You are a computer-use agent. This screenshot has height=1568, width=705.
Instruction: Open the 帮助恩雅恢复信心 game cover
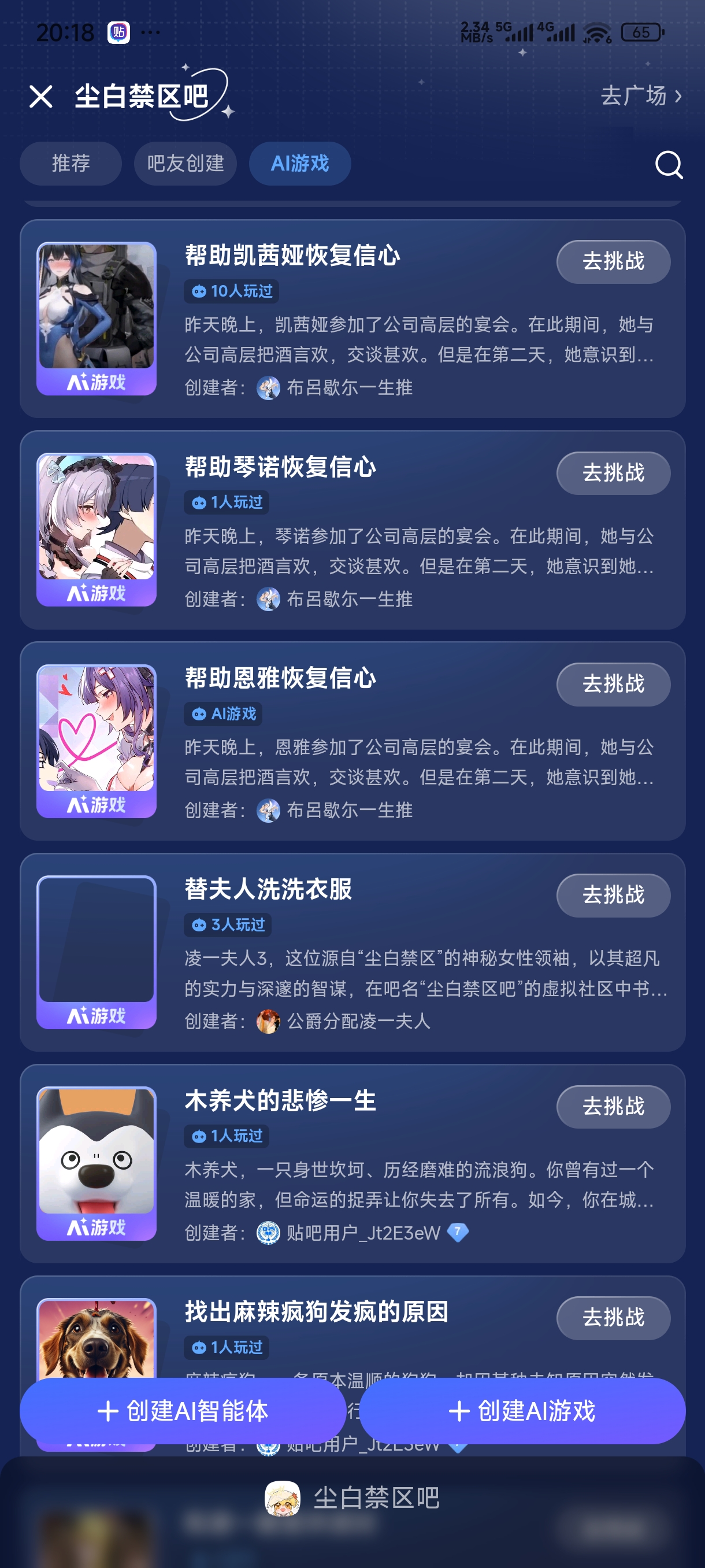97,740
